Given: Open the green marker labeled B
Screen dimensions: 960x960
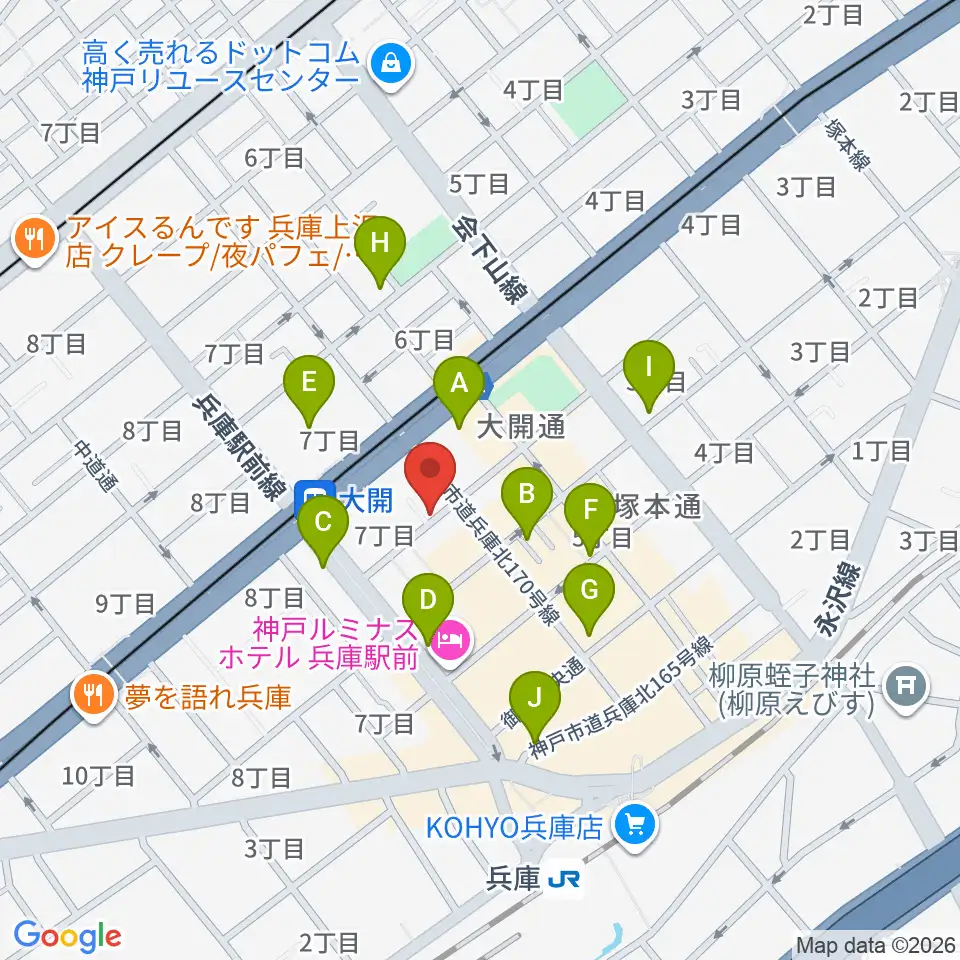Looking at the screenshot, I should [x=527, y=496].
